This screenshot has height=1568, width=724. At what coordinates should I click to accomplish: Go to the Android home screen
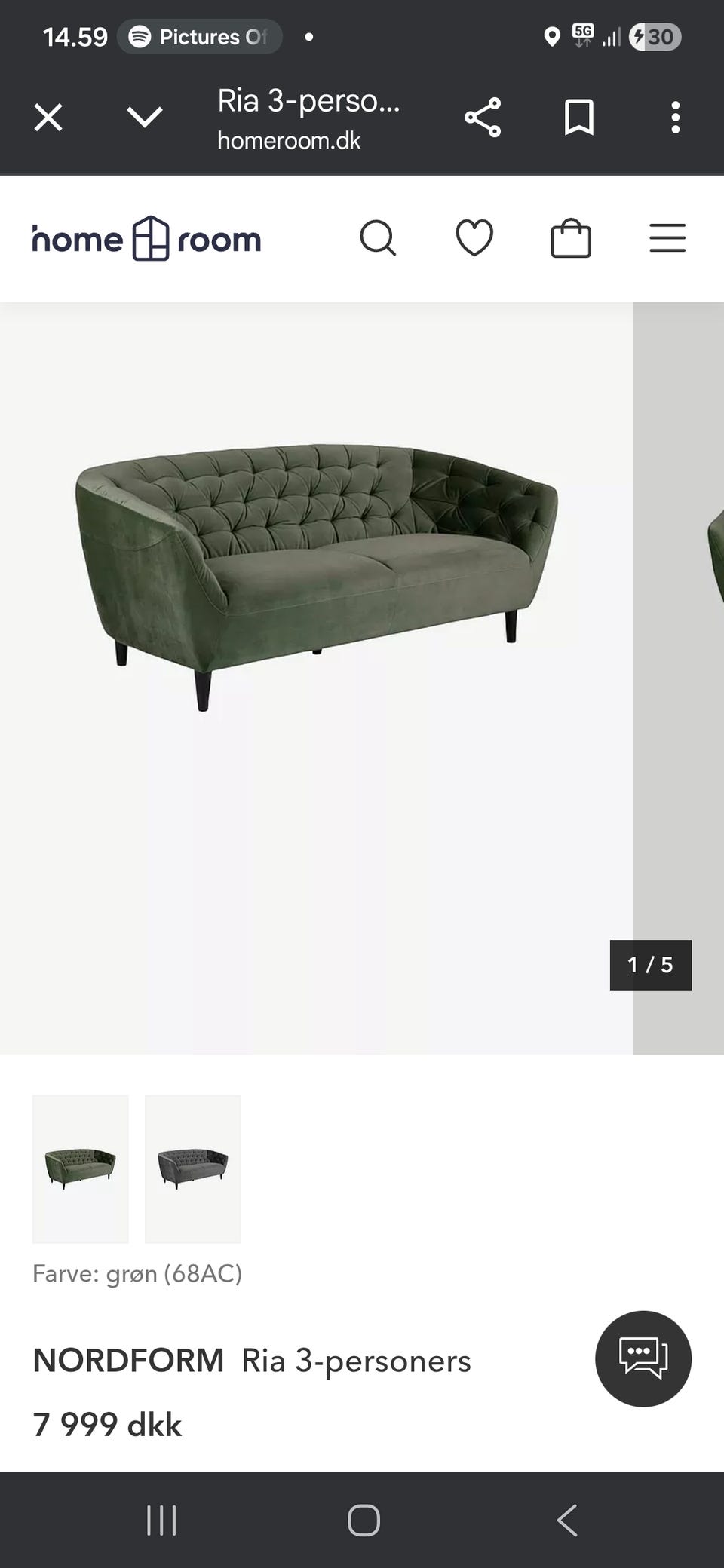[x=363, y=1520]
